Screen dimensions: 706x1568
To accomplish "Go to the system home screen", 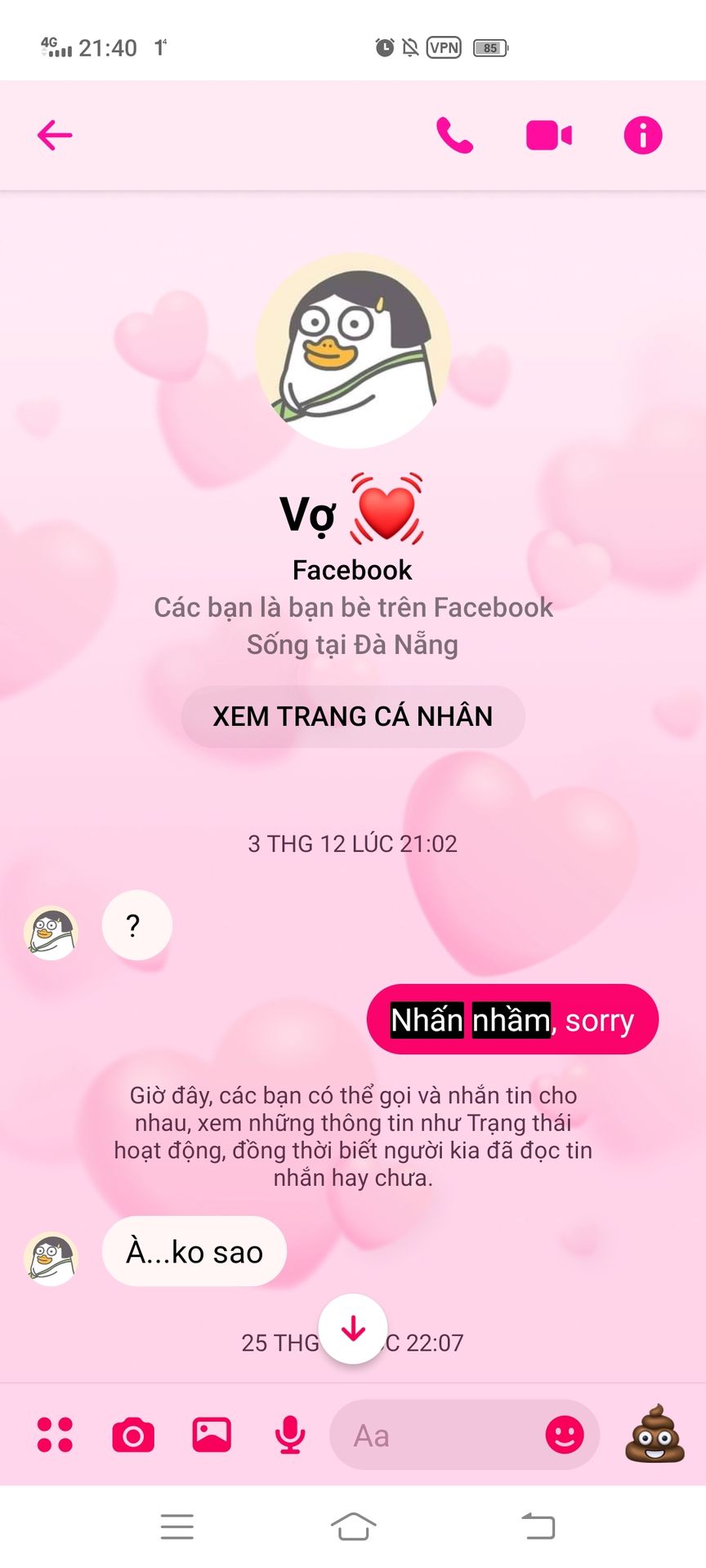I will 353,1526.
